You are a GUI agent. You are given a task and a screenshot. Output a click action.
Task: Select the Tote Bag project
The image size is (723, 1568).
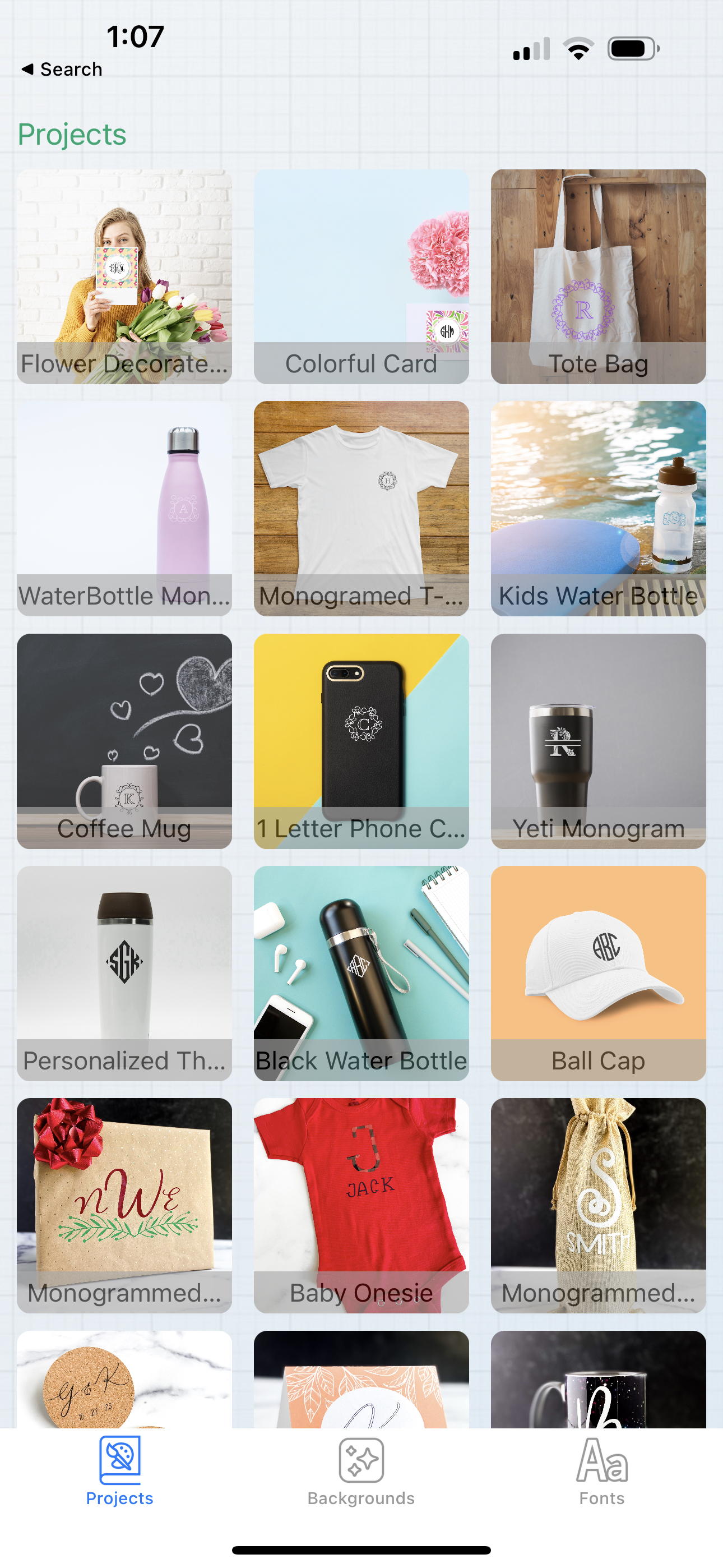click(598, 276)
